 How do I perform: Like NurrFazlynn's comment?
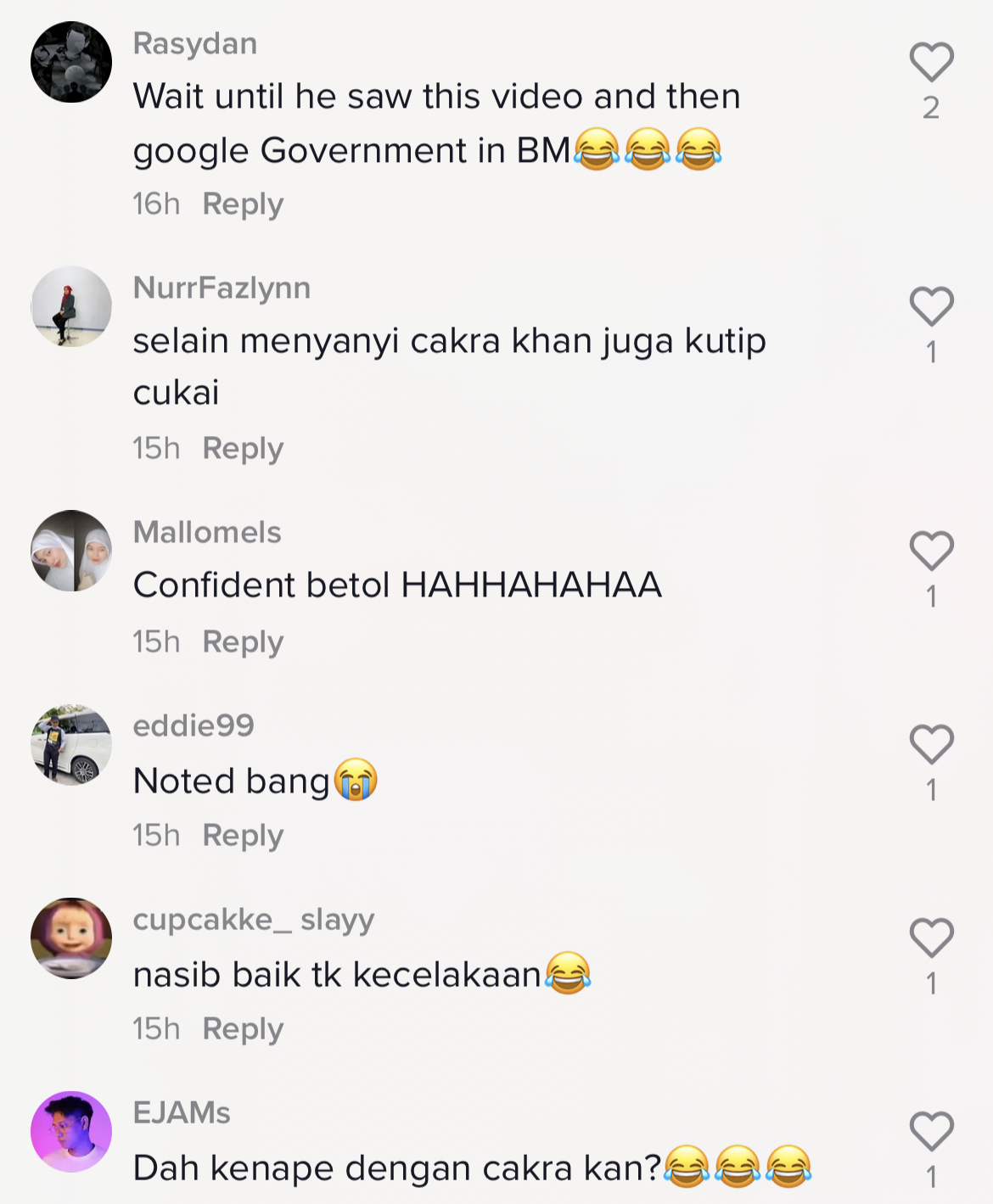[931, 307]
